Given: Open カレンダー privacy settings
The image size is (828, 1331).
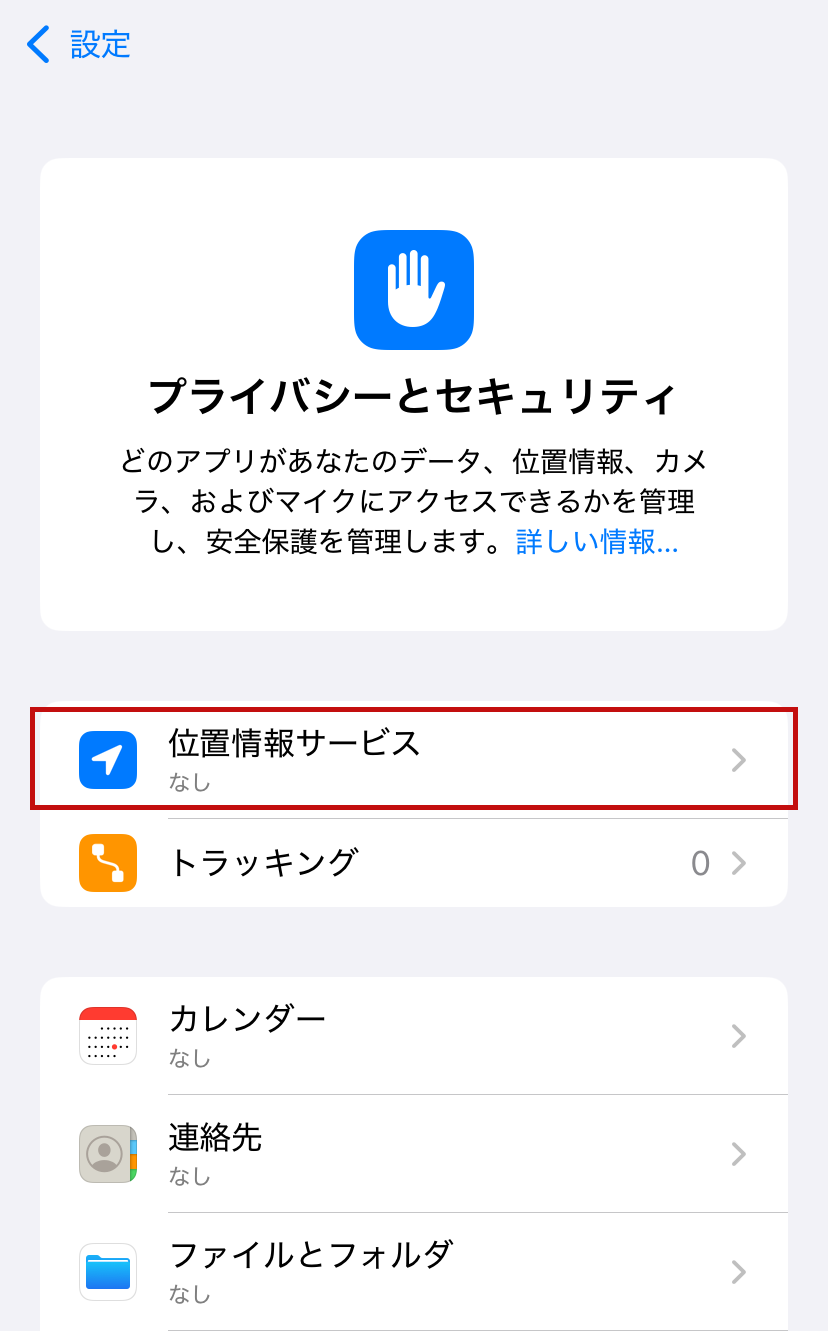Looking at the screenshot, I should pyautogui.click(x=413, y=1035).
